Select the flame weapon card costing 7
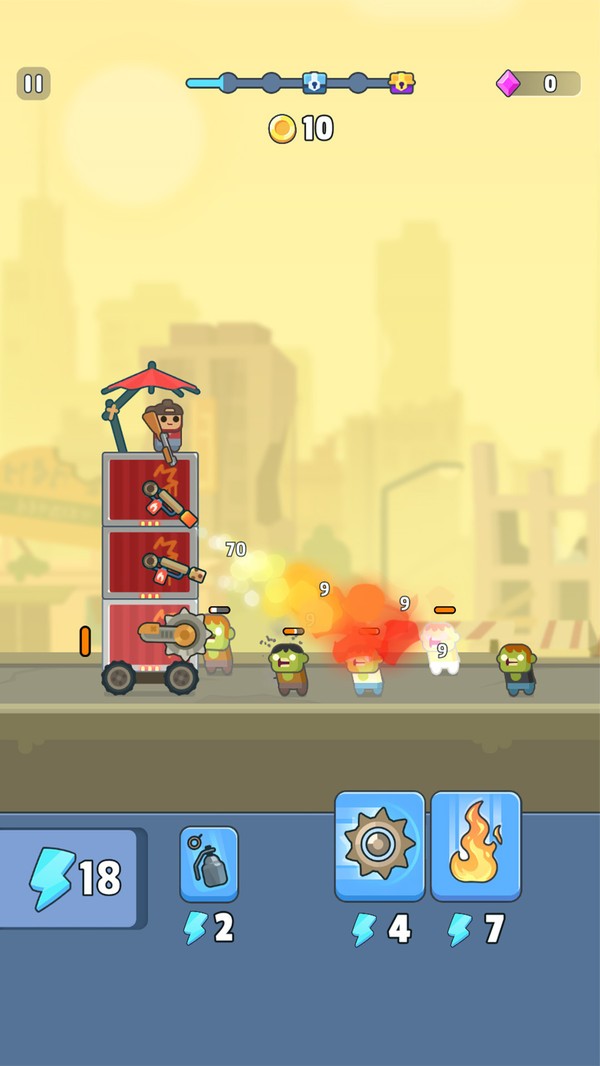This screenshot has width=600, height=1066. click(x=476, y=846)
